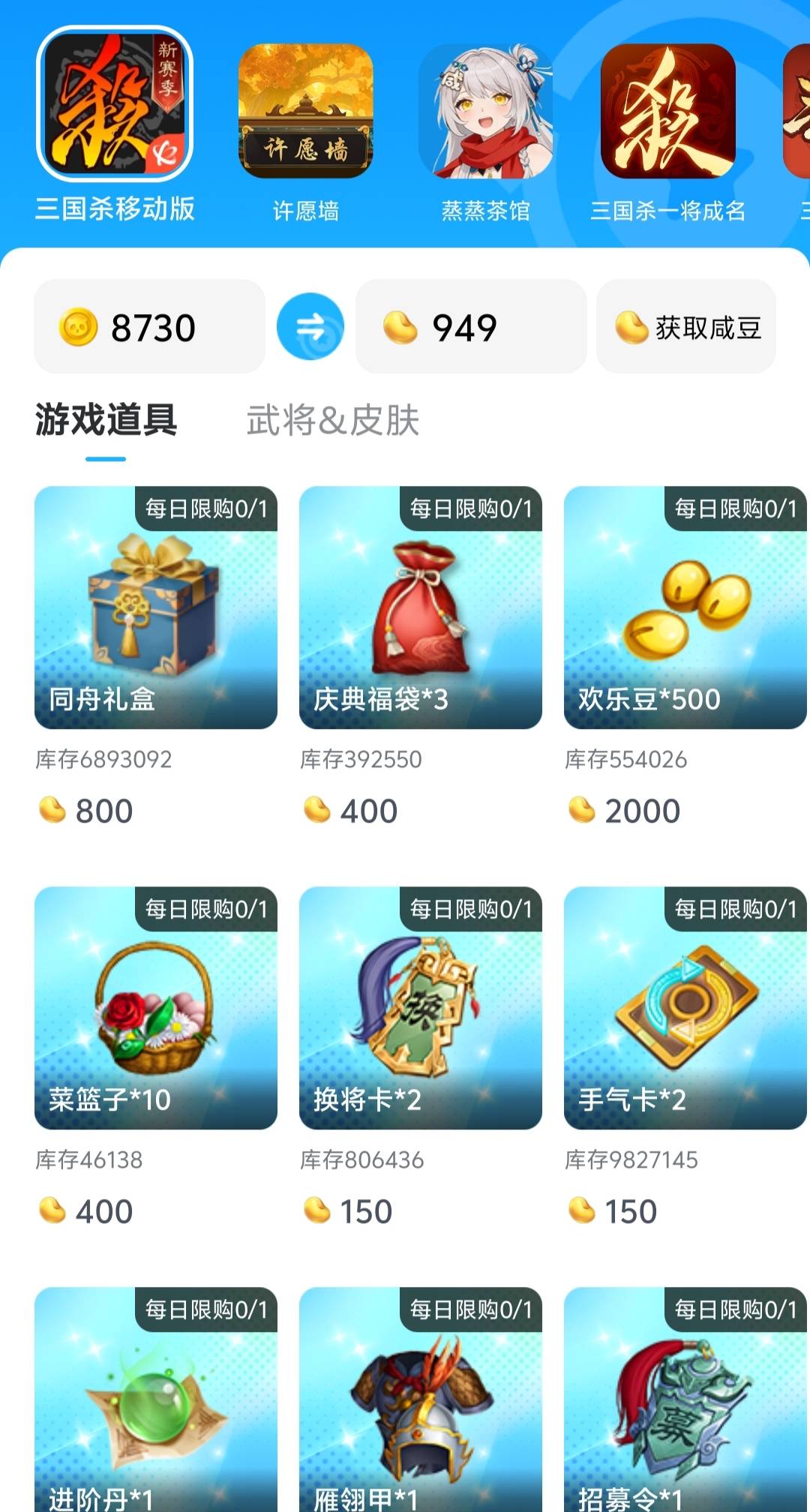The height and width of the screenshot is (1512, 810).
Task: Open the 菜篮子*10 item card
Action: [x=156, y=1008]
